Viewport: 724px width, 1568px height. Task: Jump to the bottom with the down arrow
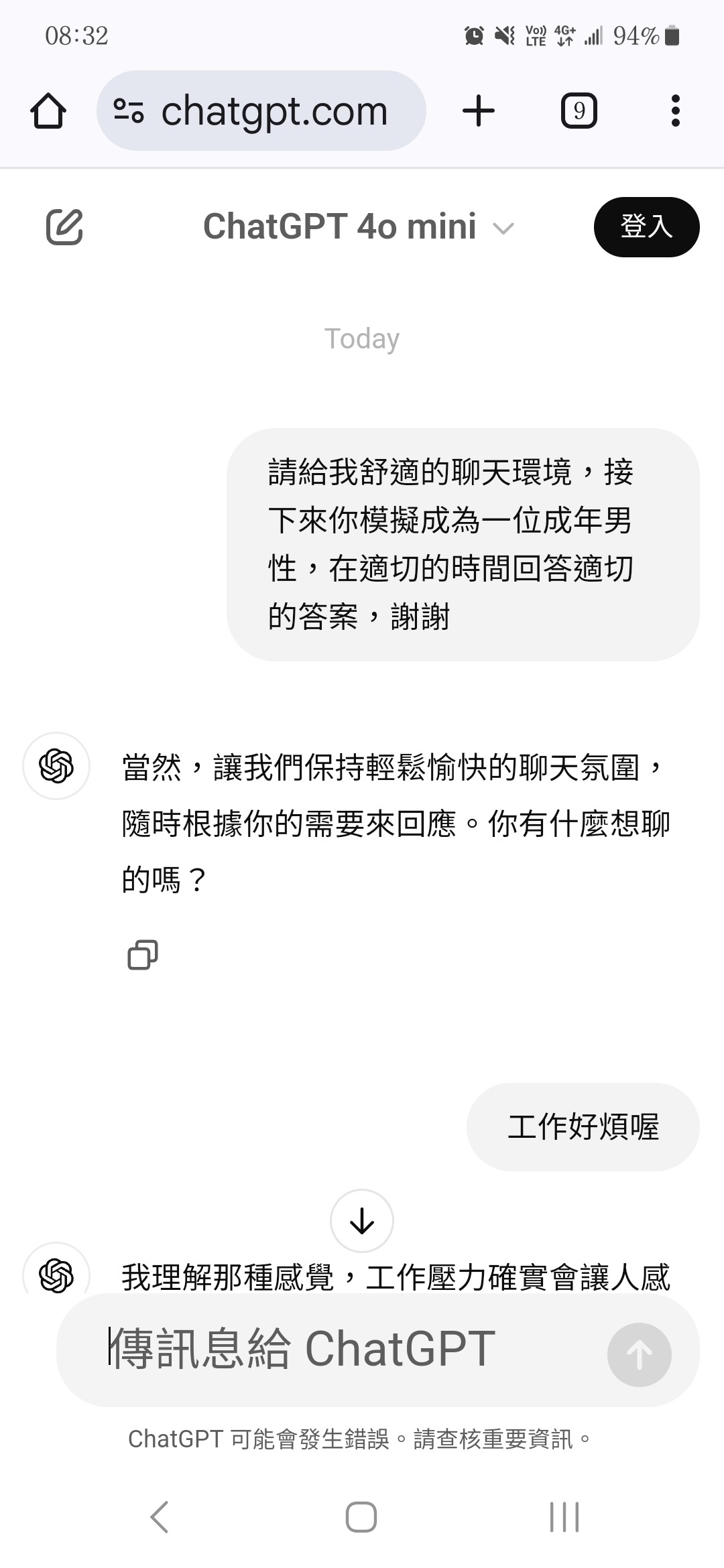click(x=362, y=1220)
